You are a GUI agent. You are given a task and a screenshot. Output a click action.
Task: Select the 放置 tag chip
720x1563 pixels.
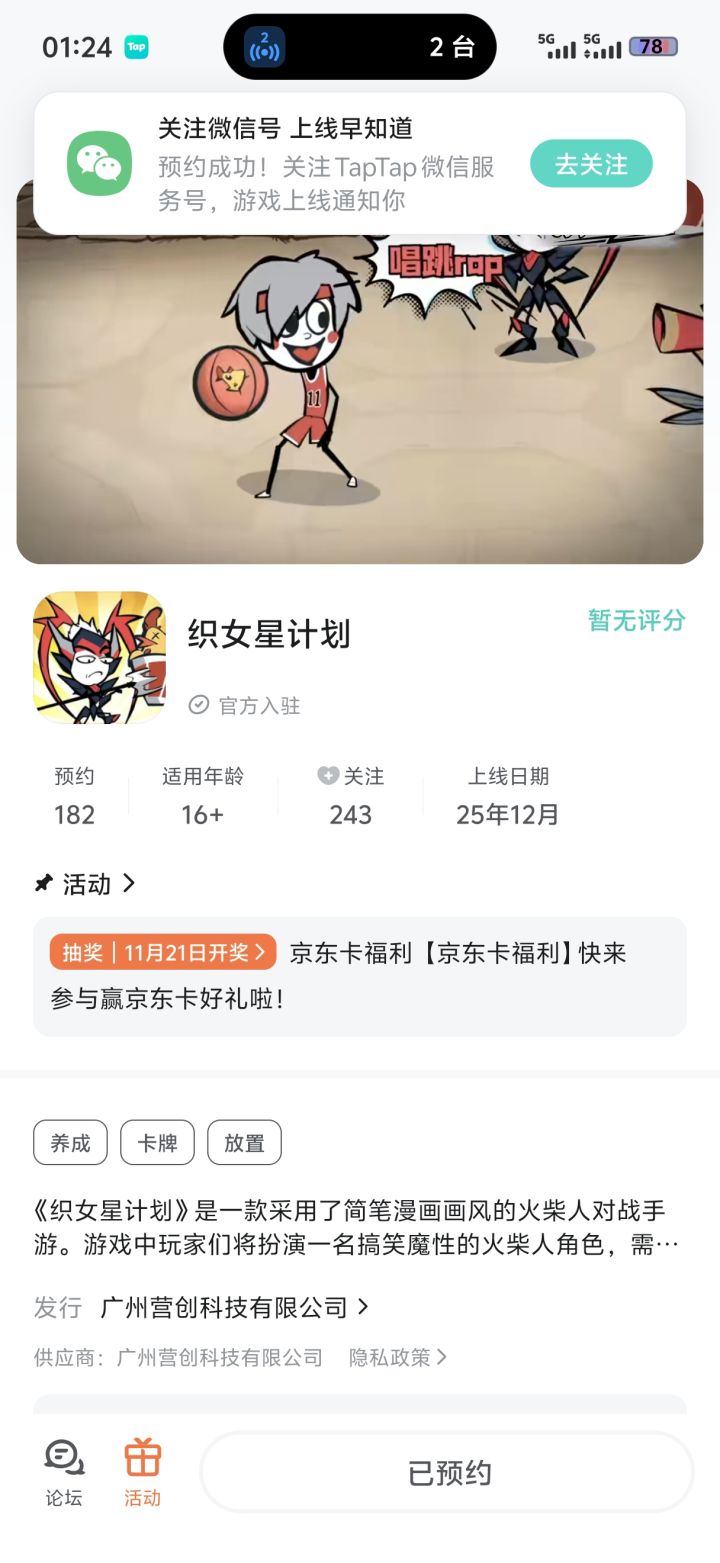[x=244, y=1143]
